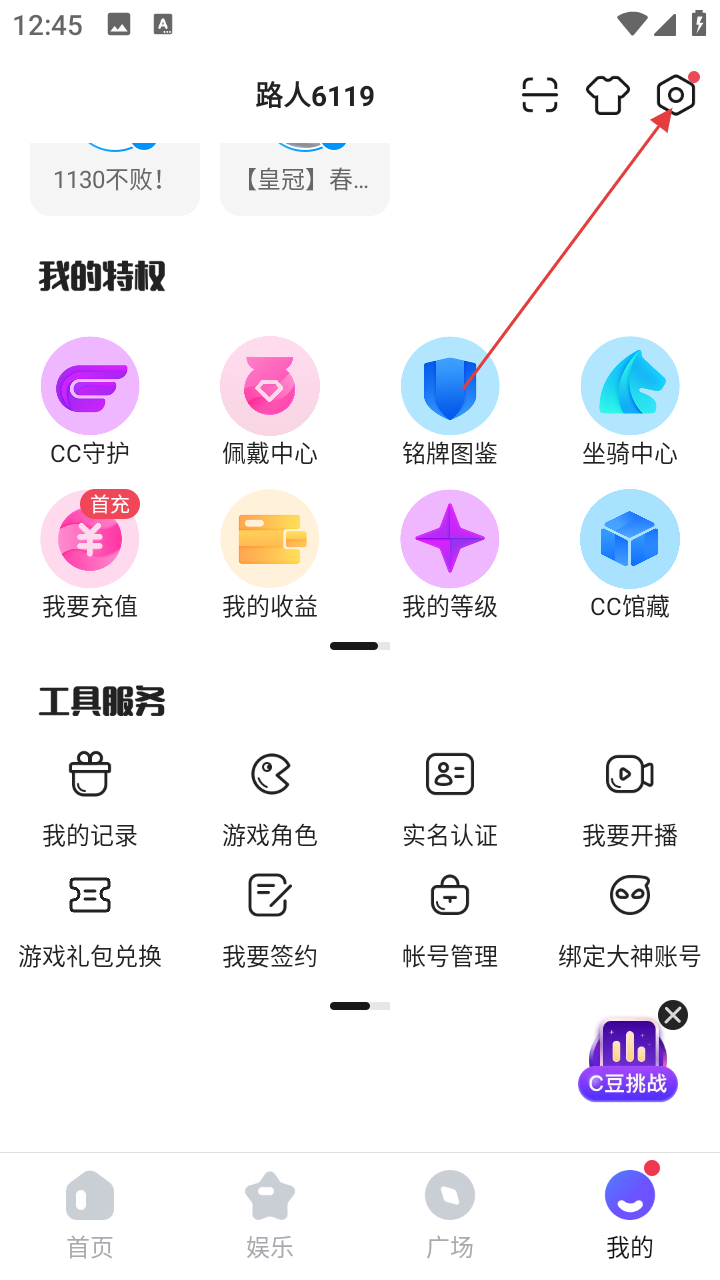Open the outfit shirt icon
This screenshot has width=720, height=1280.
(x=608, y=95)
